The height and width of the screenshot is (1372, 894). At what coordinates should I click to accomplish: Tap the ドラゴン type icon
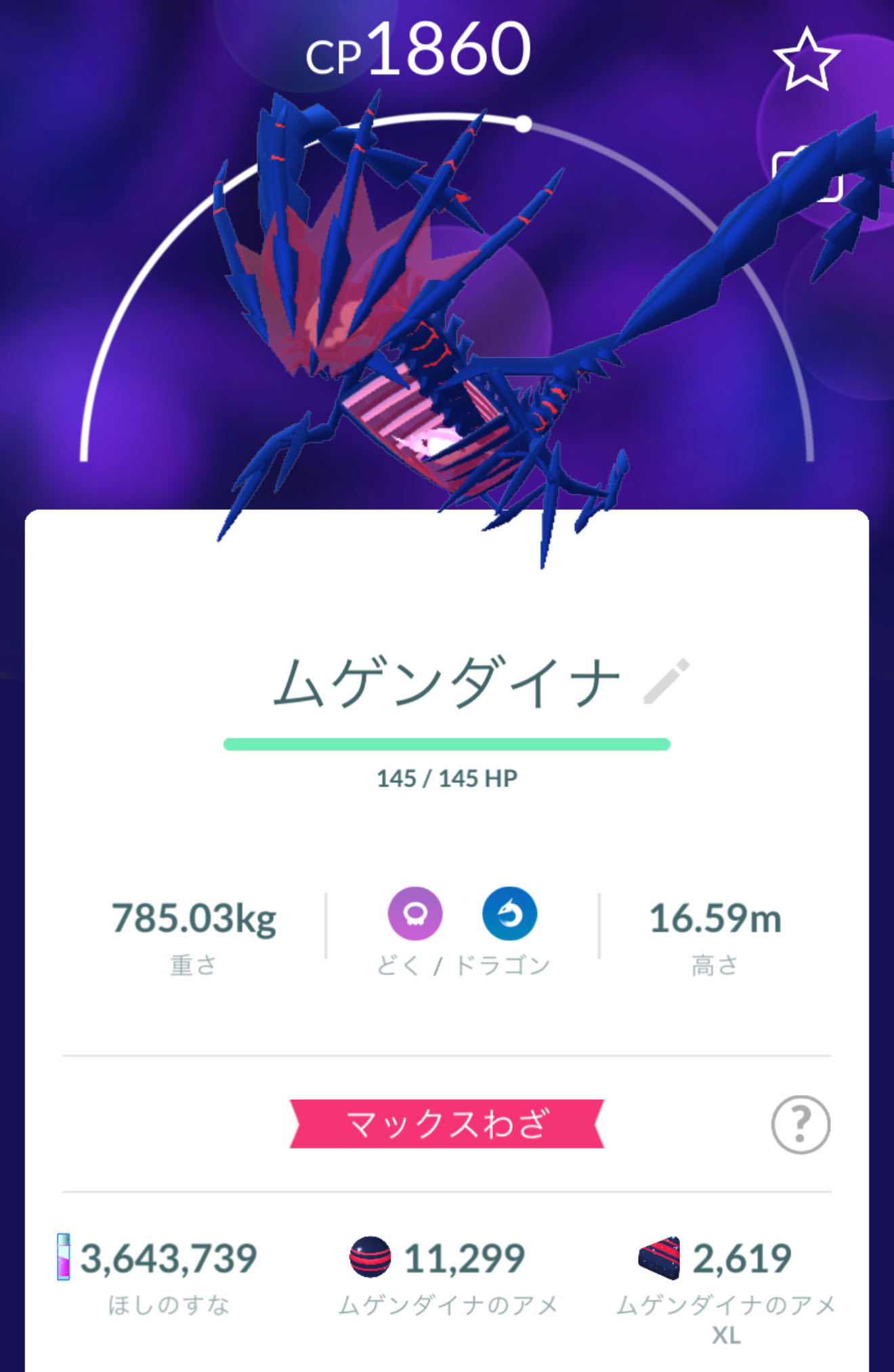(x=509, y=914)
